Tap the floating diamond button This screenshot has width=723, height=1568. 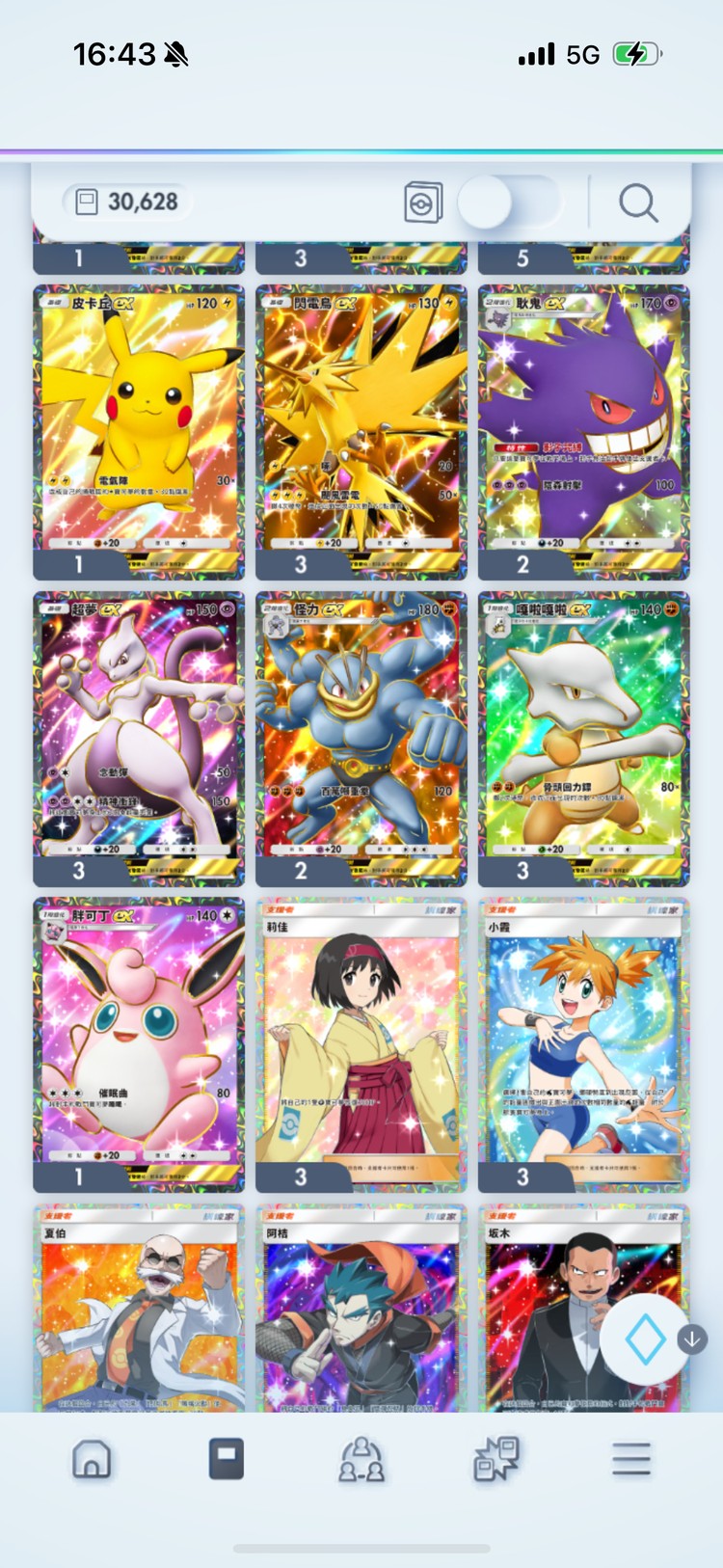645,1339
